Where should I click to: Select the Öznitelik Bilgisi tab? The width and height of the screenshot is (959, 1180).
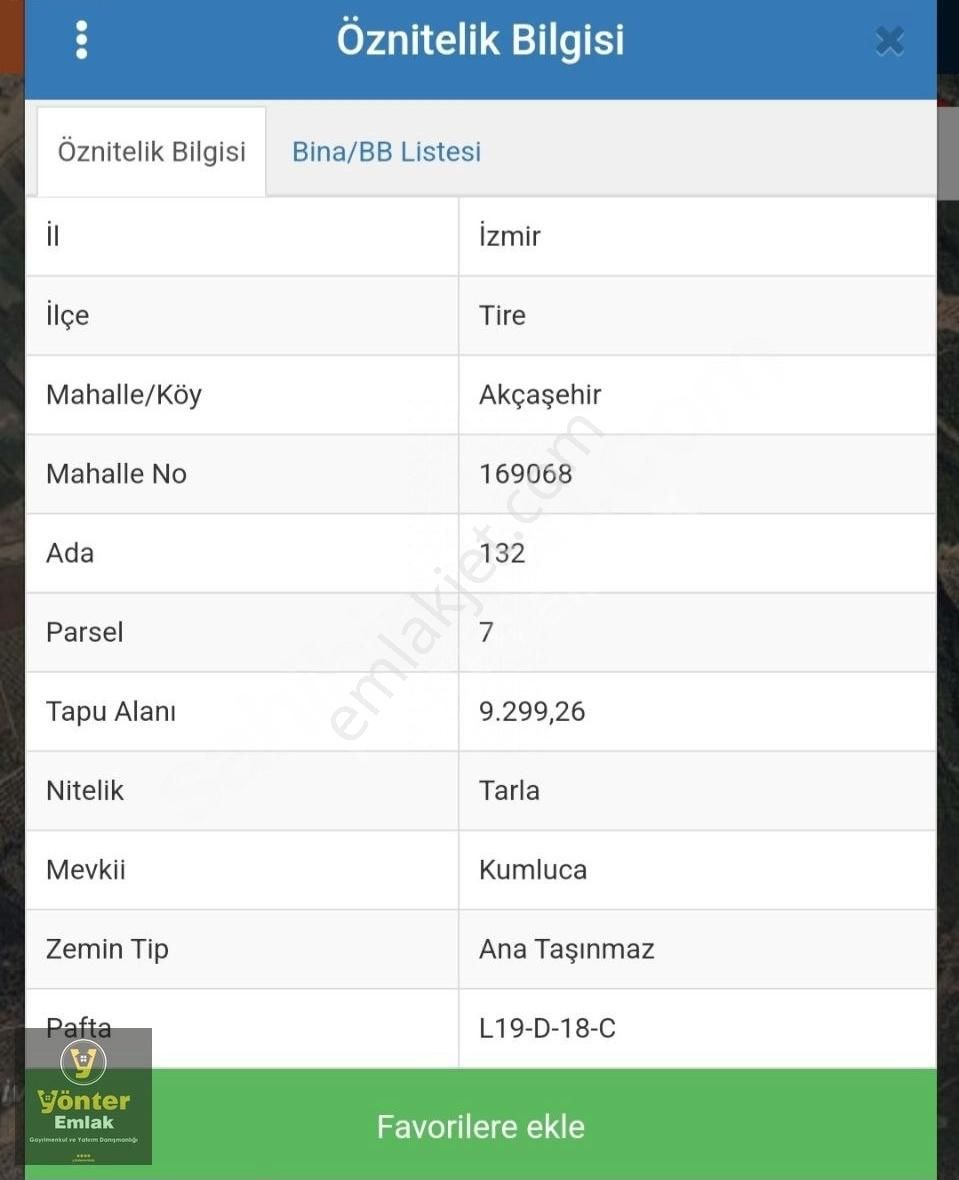pos(151,152)
